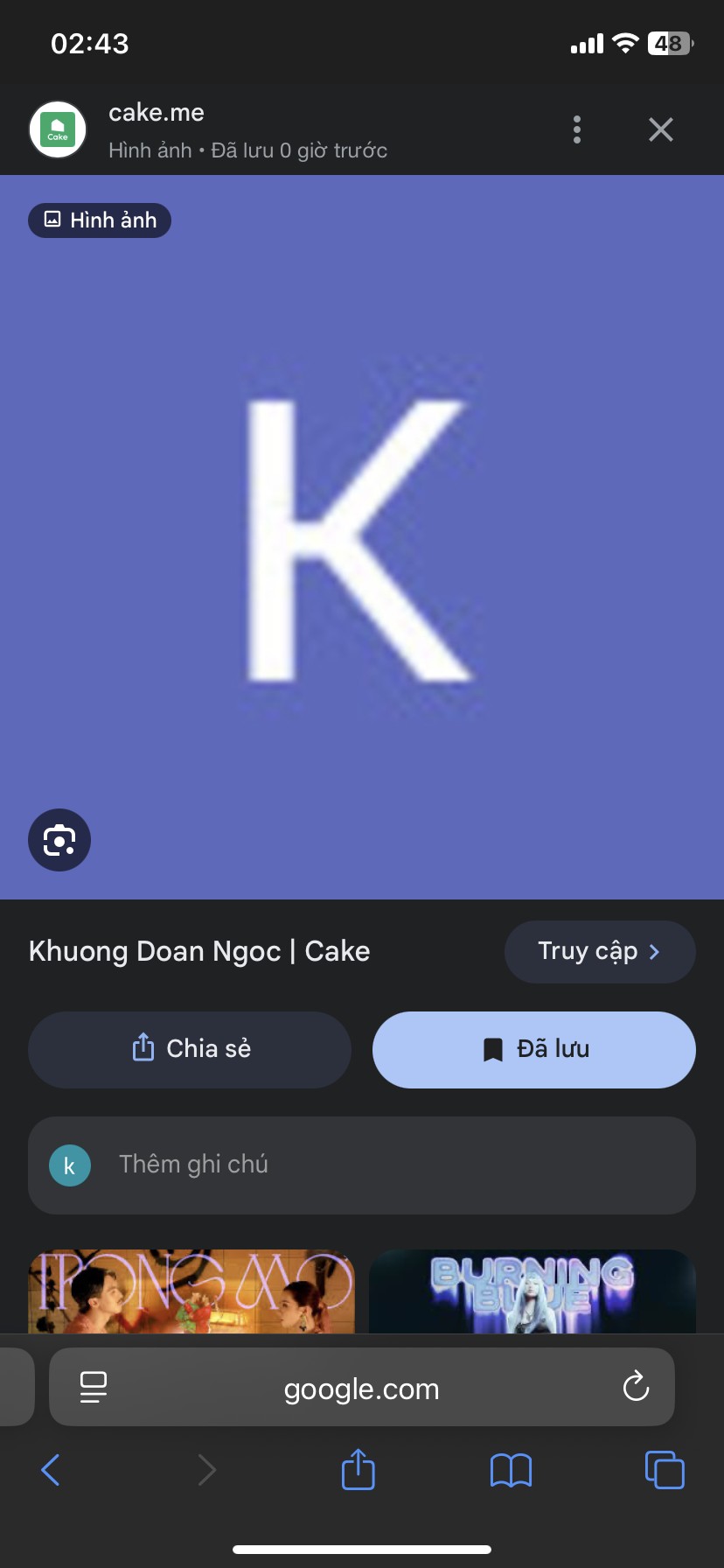Tap Truy cập to visit the page
Screen dimensions: 724x1568
[600, 952]
